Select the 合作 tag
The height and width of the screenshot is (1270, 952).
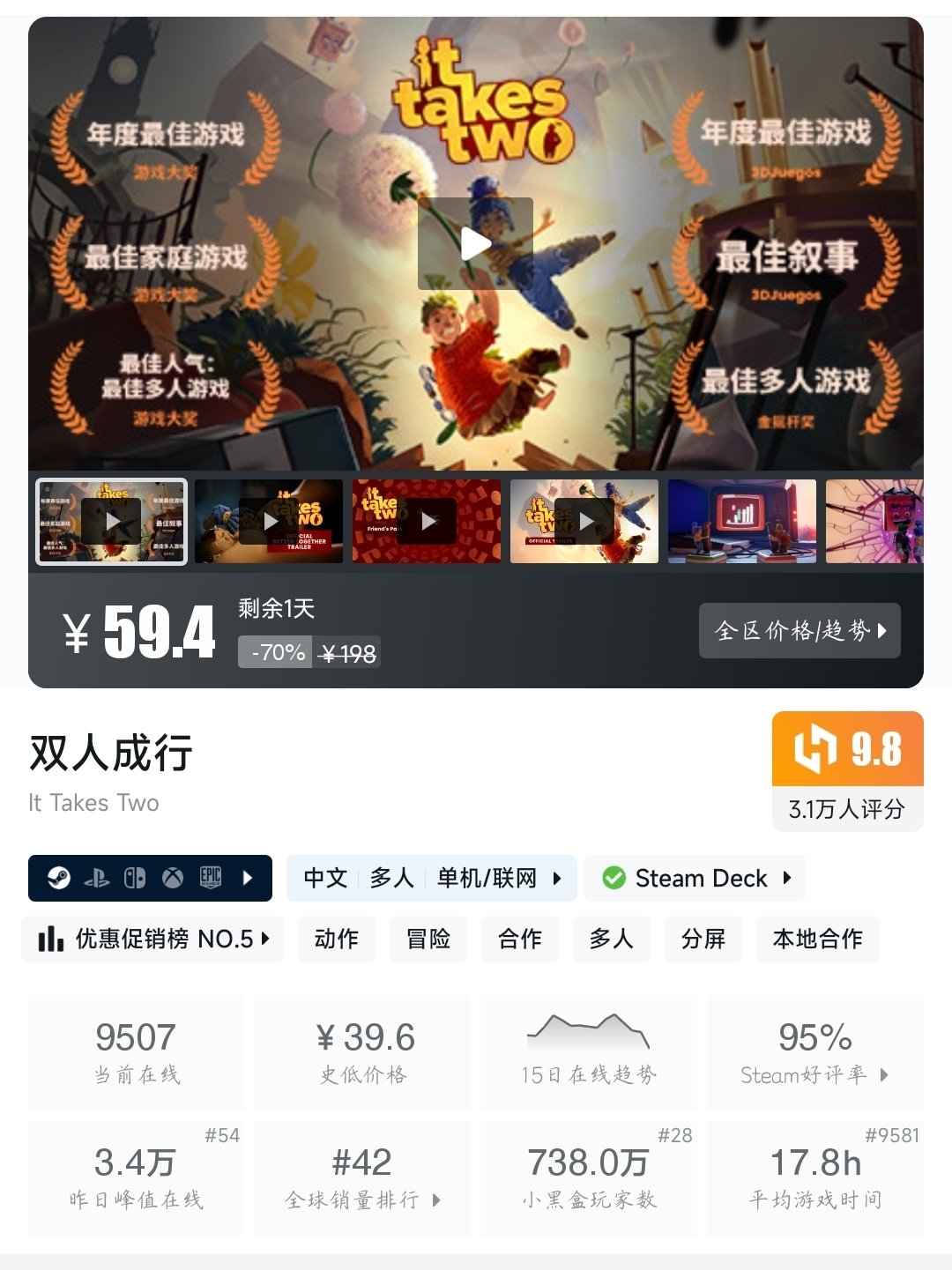pos(520,939)
